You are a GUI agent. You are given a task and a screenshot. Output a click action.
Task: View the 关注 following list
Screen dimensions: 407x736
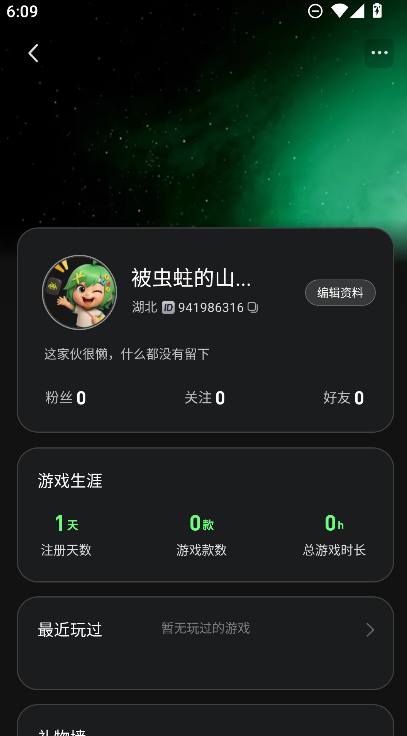[x=204, y=398]
